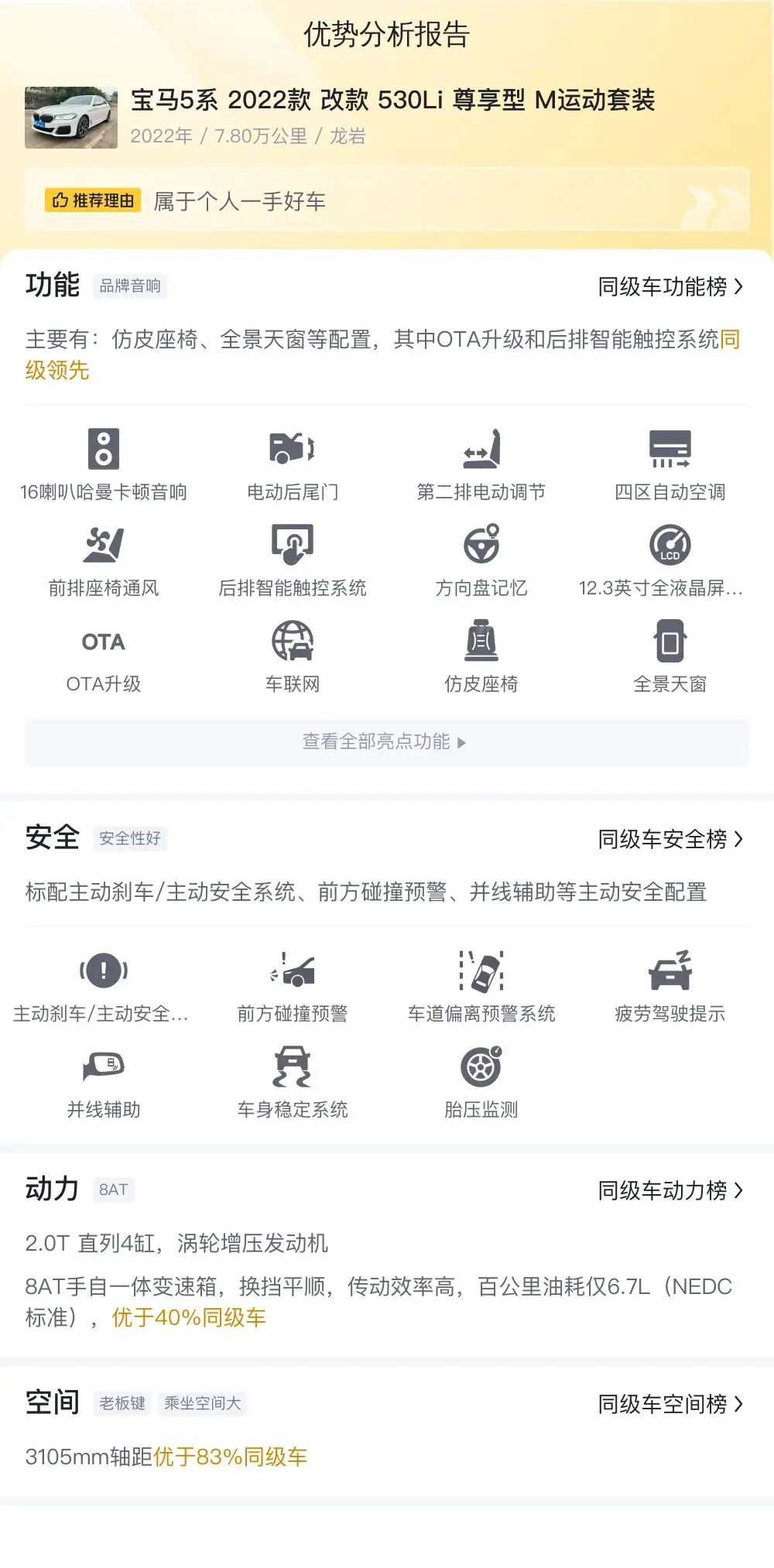Open the 同级车空间榜 ranking
The height and width of the screenshot is (1568, 774).
click(670, 1405)
